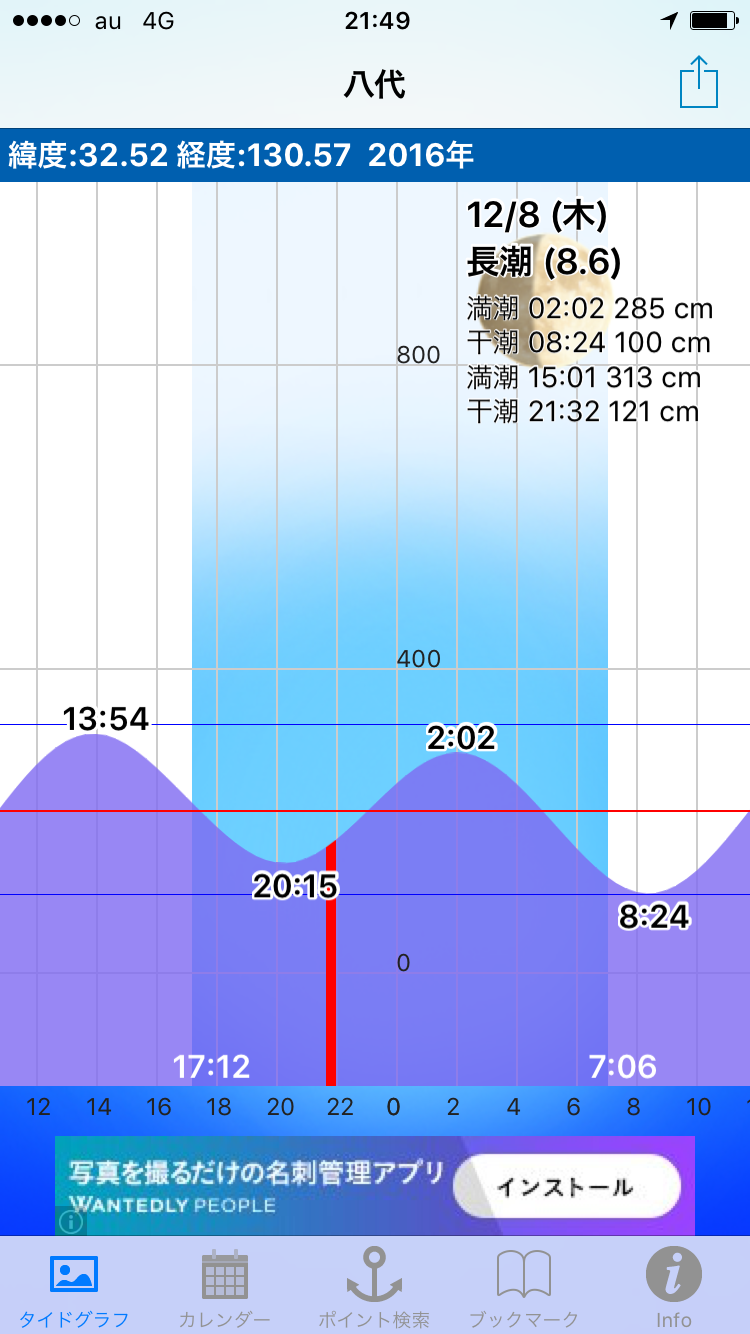Open the Info tab
Viewport: 750px width, 1334px height.
tap(674, 1289)
